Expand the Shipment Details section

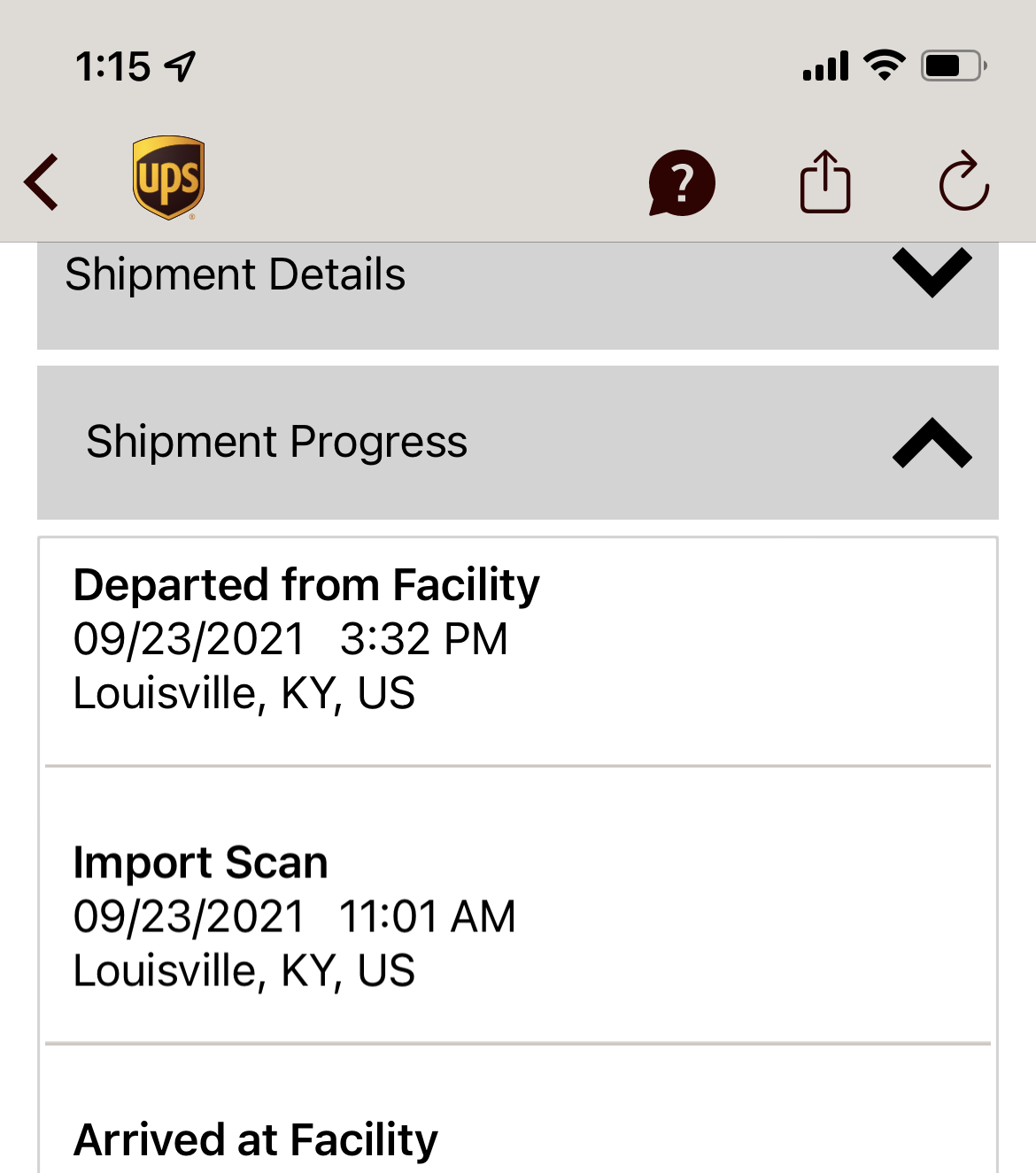tap(932, 274)
